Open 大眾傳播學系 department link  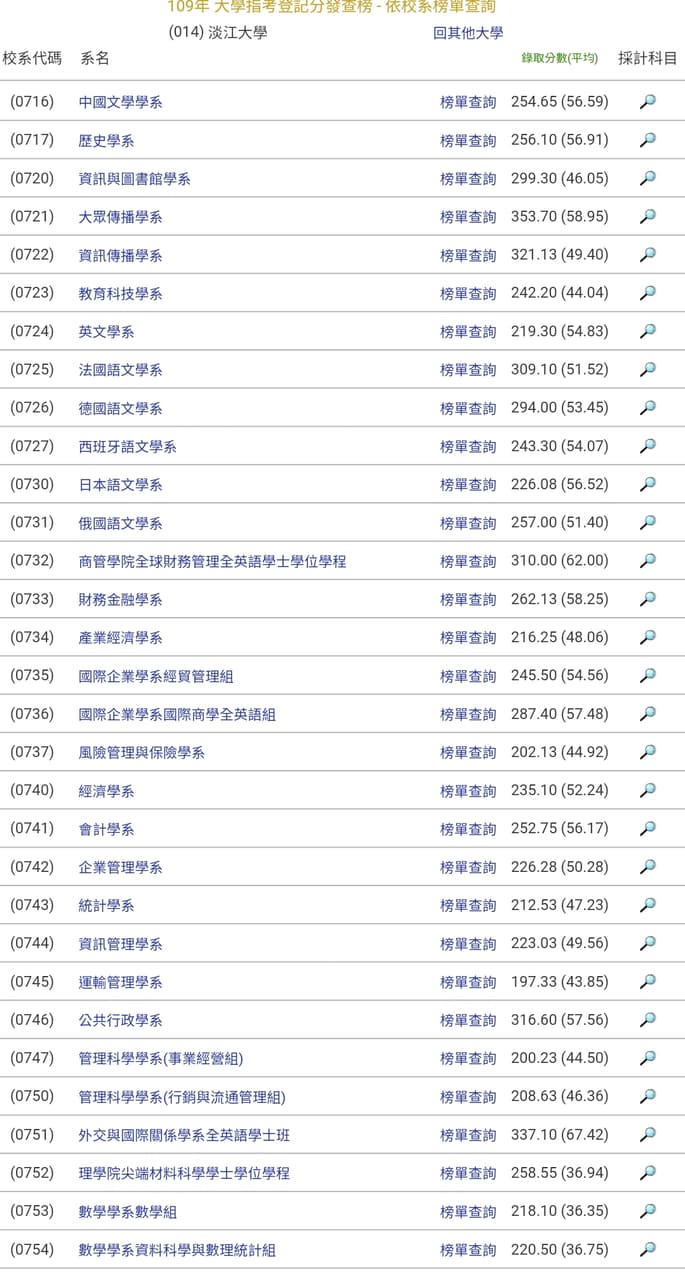tap(120, 217)
